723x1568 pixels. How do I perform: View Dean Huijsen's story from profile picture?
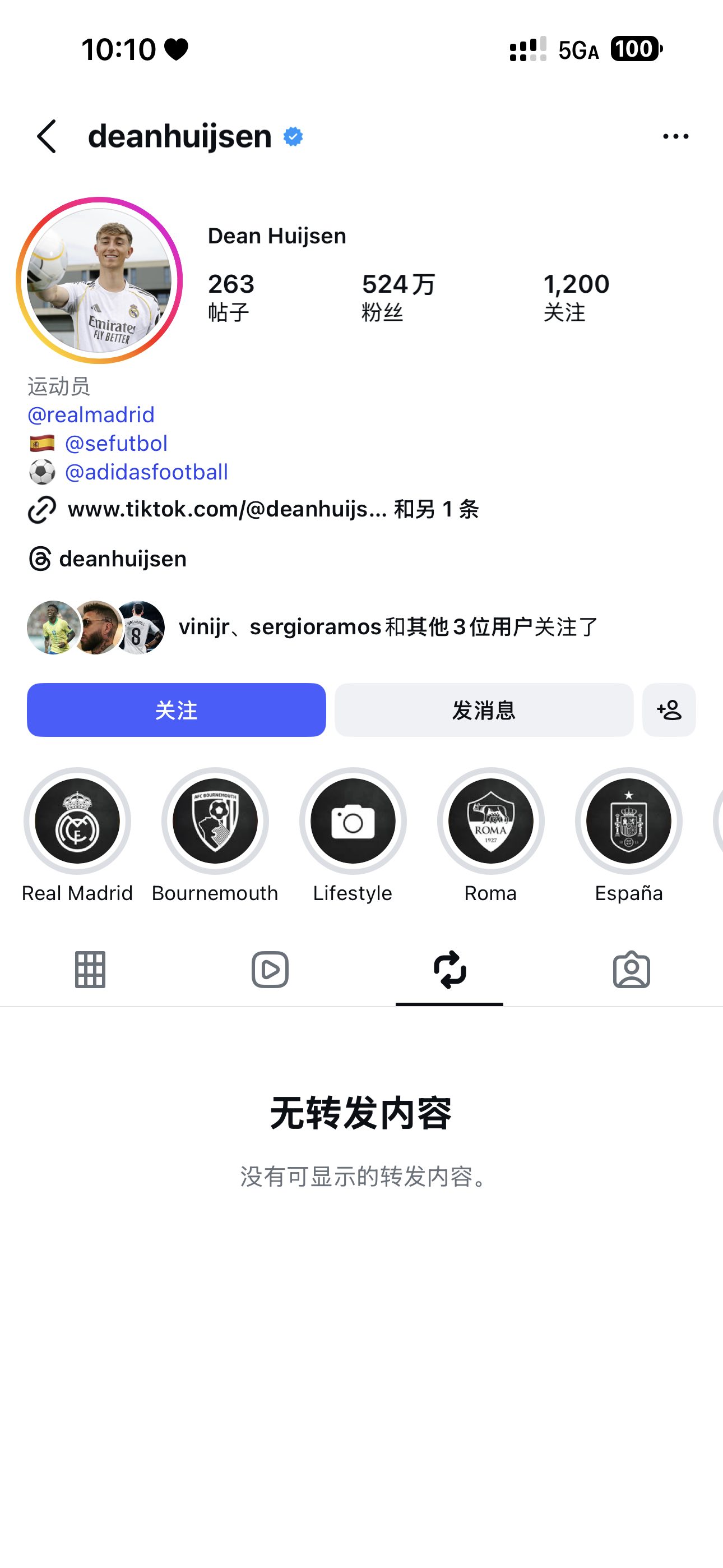coord(99,280)
